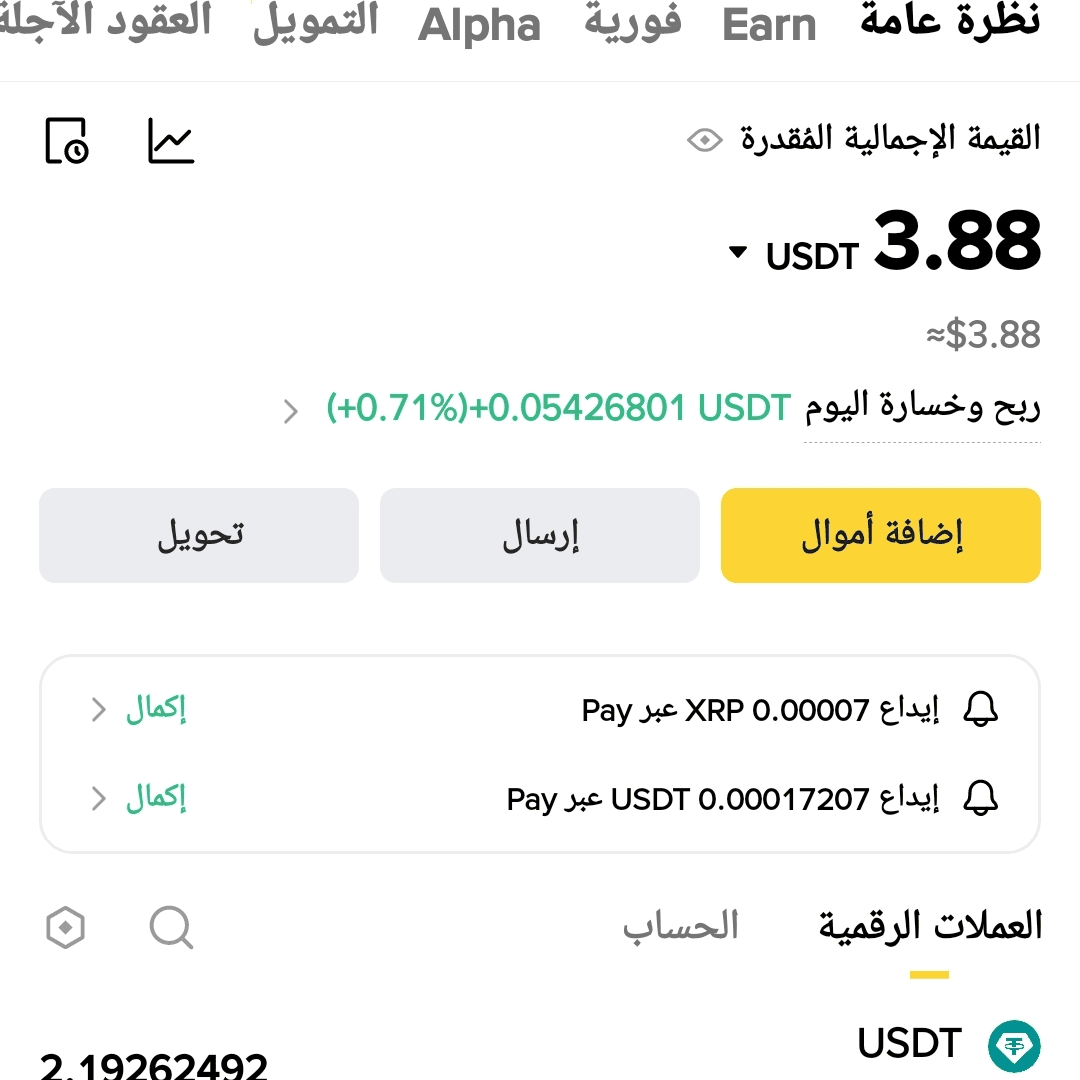Search the crypto assets list
Image resolution: width=1080 pixels, height=1080 pixels.
171,929
